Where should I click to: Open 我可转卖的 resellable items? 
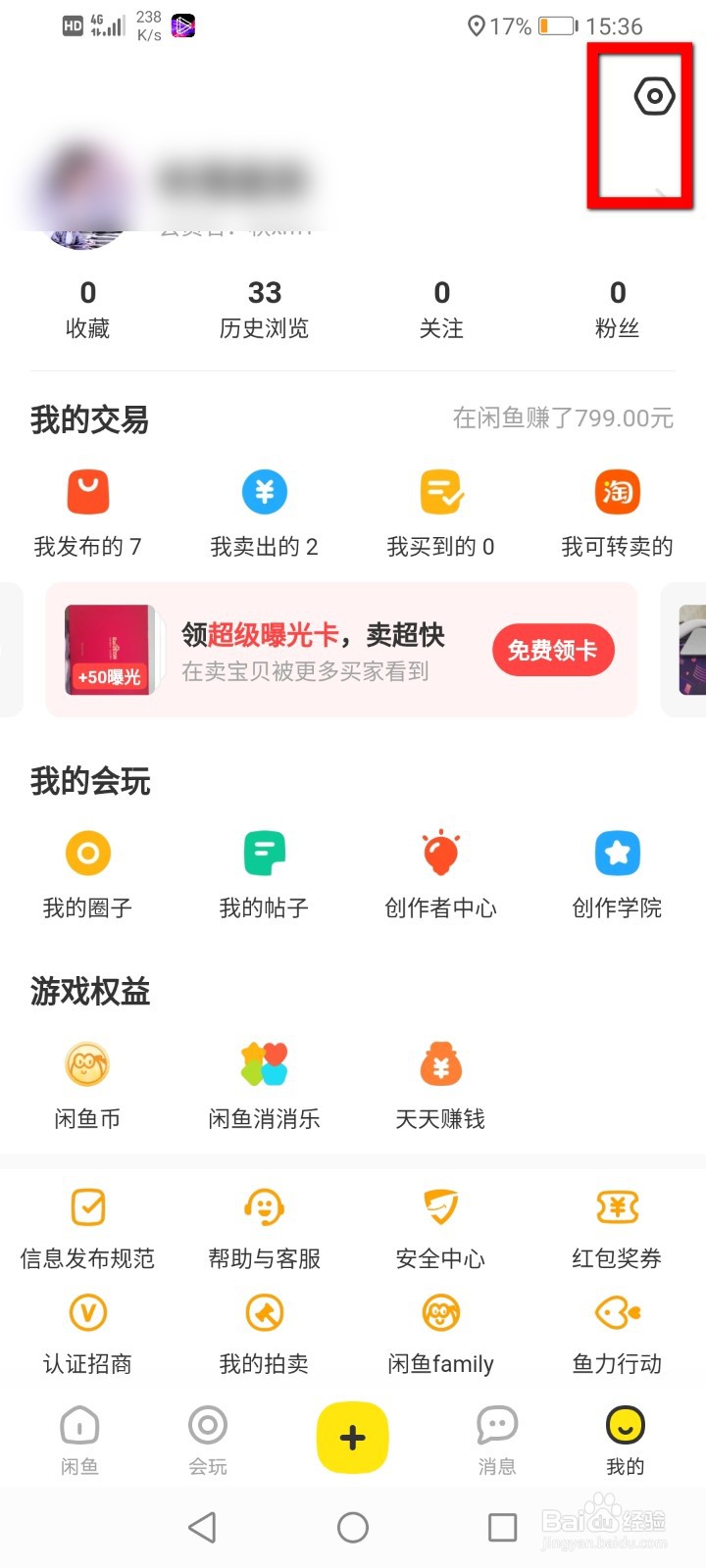(x=617, y=512)
